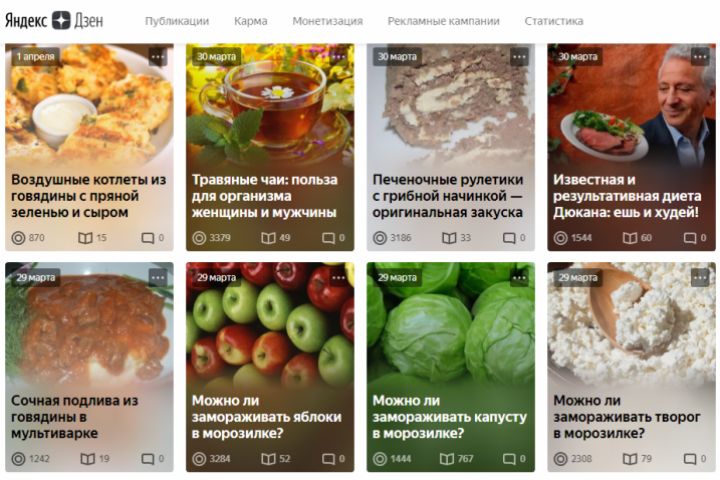The height and width of the screenshot is (480, 720).
Task: View the Статистика tab
Action: pyautogui.click(x=553, y=21)
